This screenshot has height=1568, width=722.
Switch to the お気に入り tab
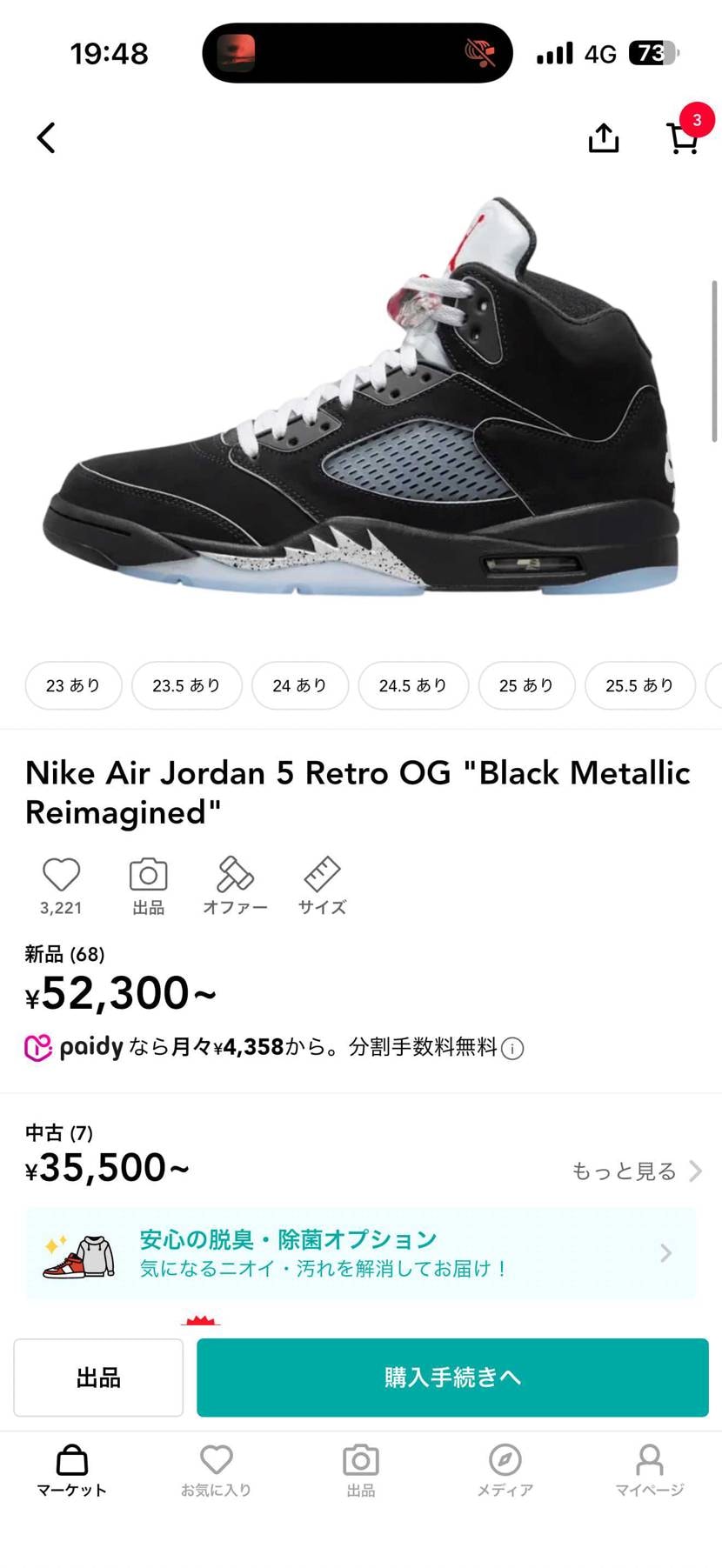(x=216, y=1471)
